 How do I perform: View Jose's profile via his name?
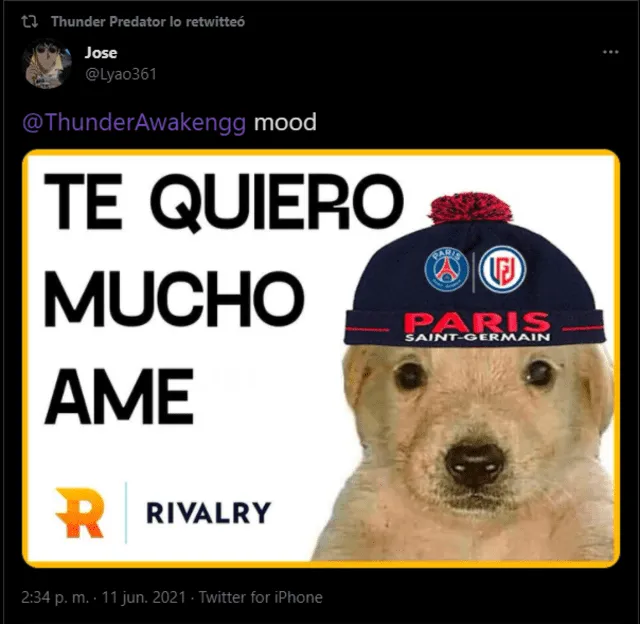[x=102, y=53]
